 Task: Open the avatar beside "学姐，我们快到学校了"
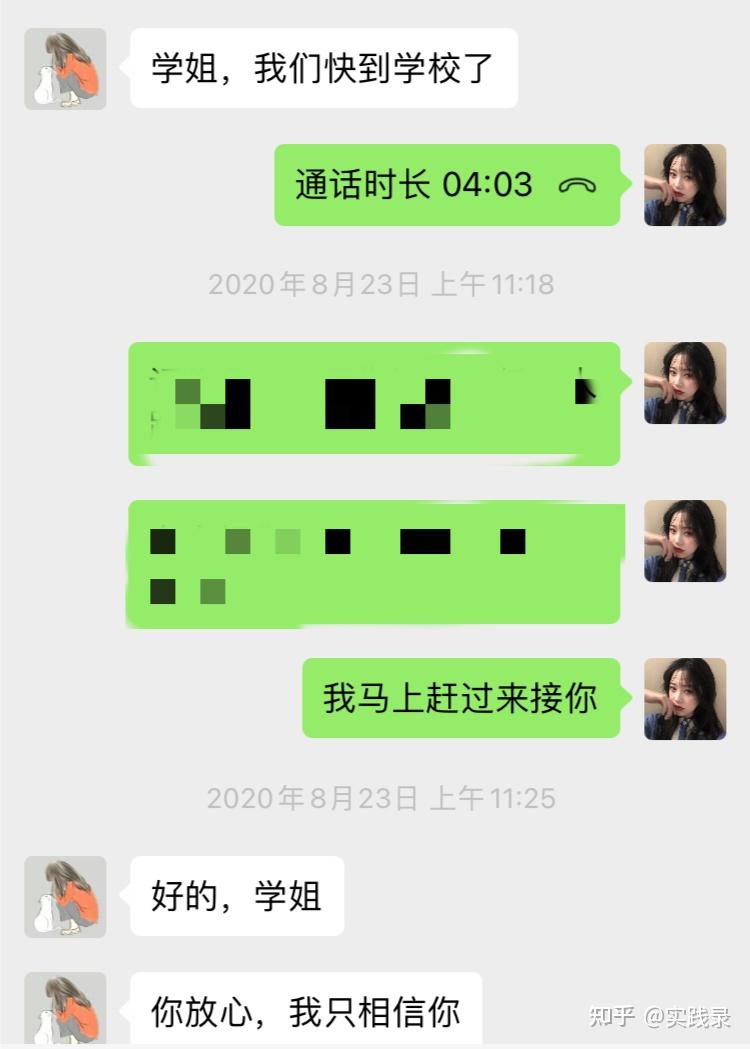(65, 69)
